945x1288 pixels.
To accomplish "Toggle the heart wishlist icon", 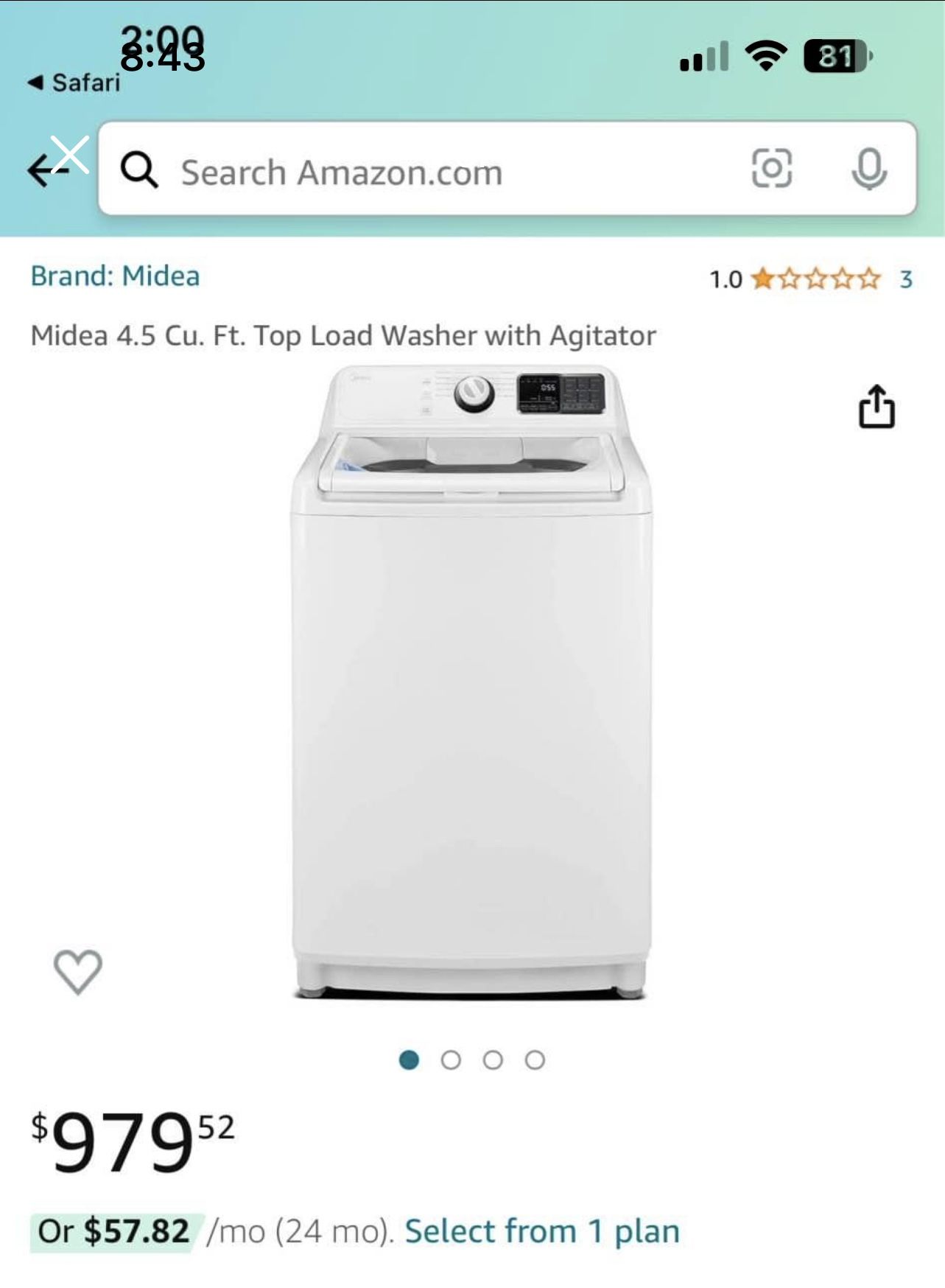I will [79, 971].
